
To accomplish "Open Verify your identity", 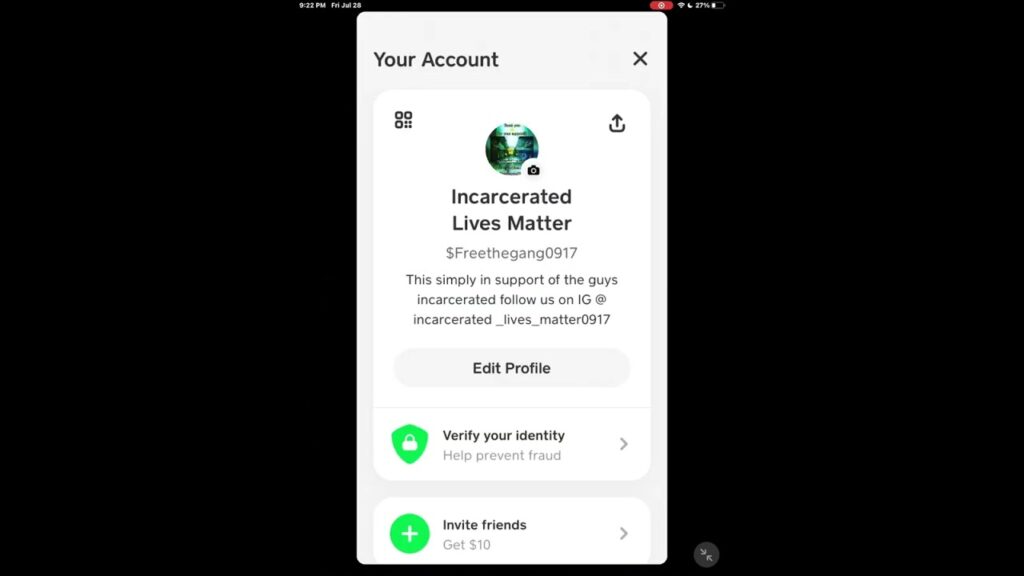I will (511, 444).
